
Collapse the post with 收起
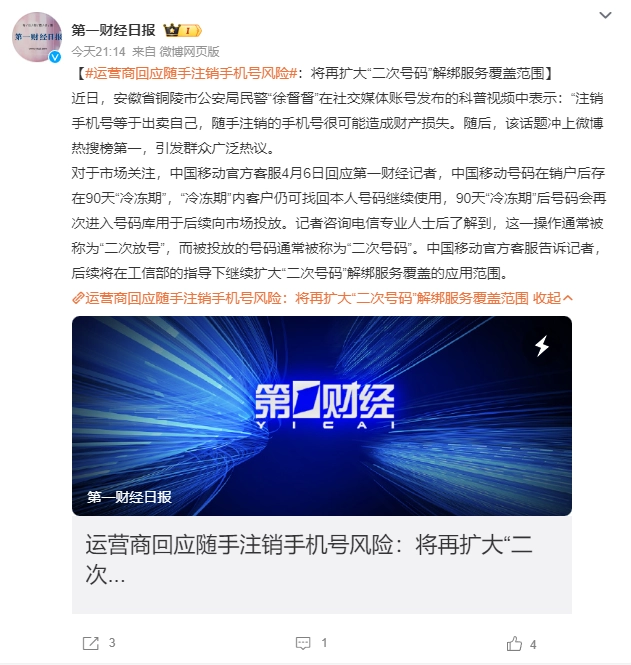[552, 298]
